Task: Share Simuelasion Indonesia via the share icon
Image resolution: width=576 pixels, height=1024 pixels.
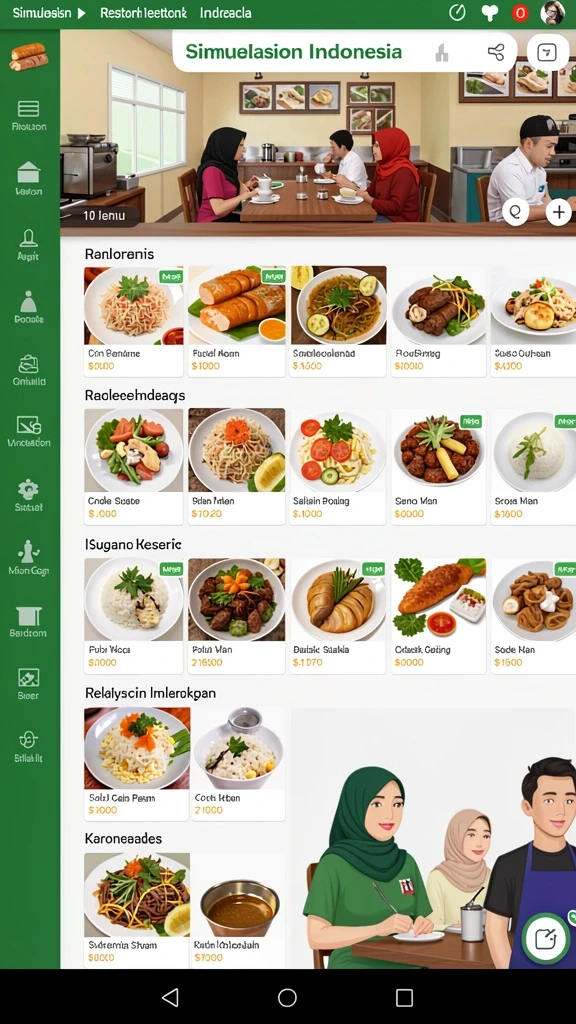Action: point(496,52)
